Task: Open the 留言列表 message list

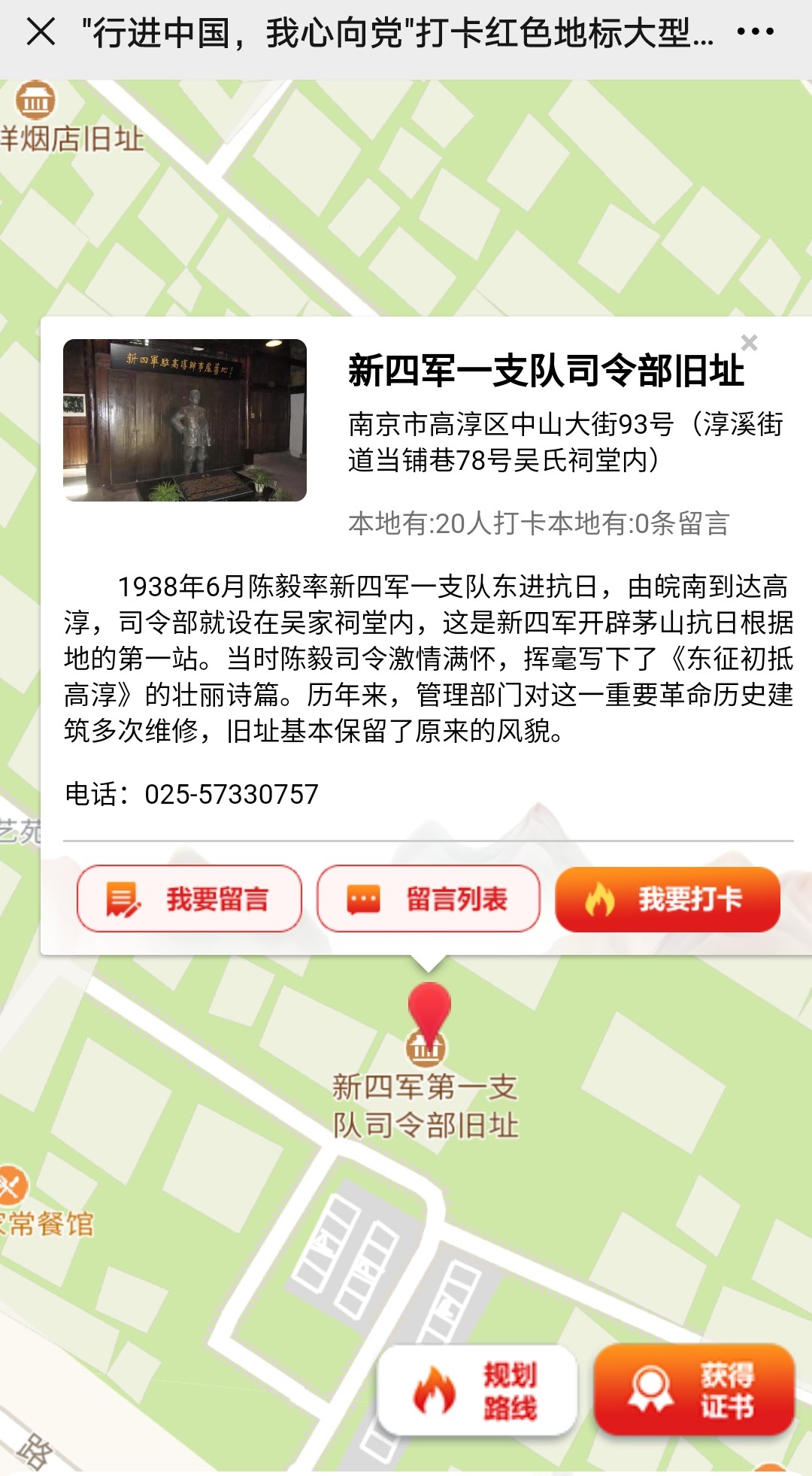Action: click(429, 899)
